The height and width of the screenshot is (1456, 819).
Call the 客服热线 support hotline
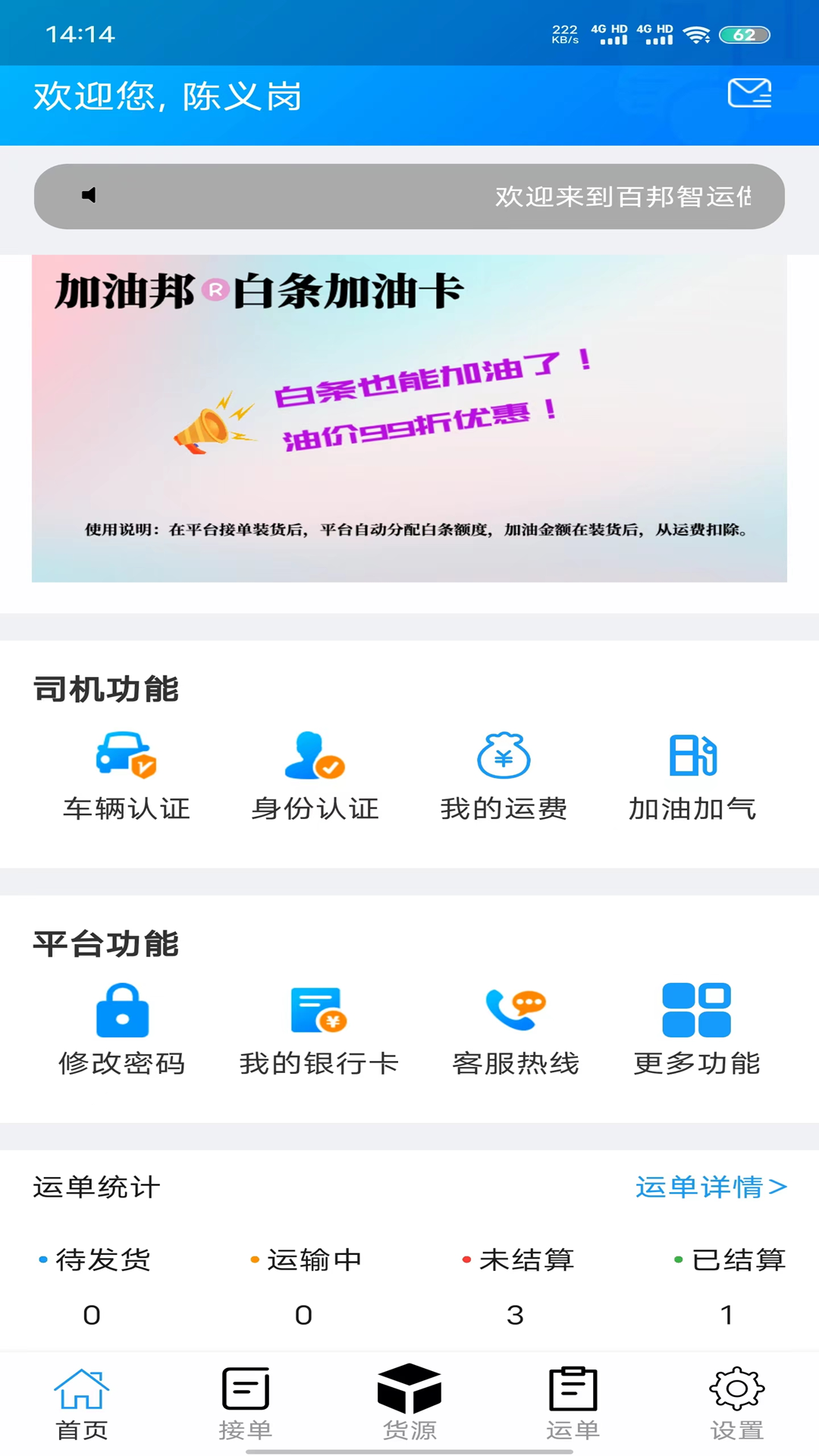[x=516, y=1031]
